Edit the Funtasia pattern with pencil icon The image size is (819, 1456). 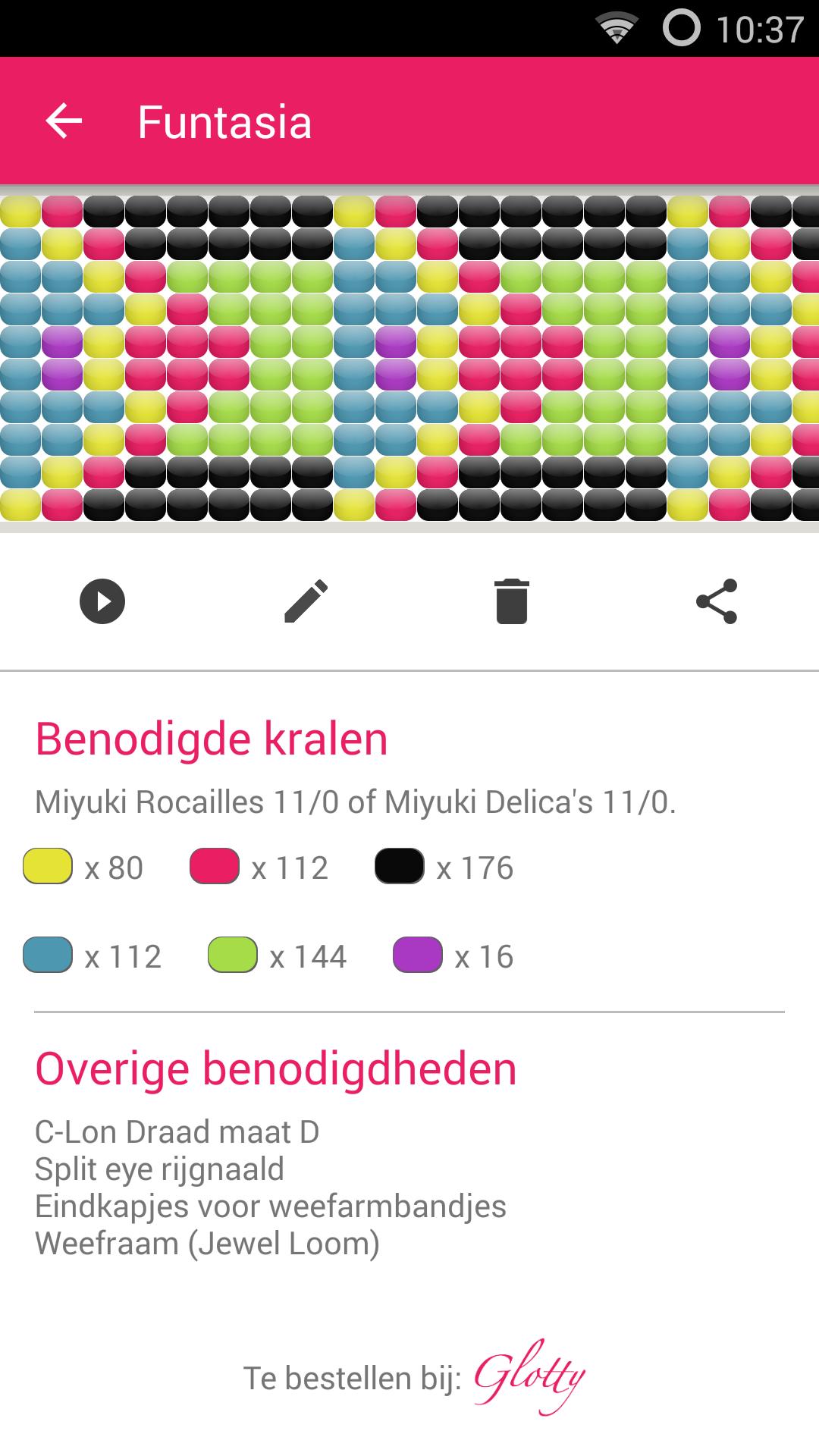(306, 601)
